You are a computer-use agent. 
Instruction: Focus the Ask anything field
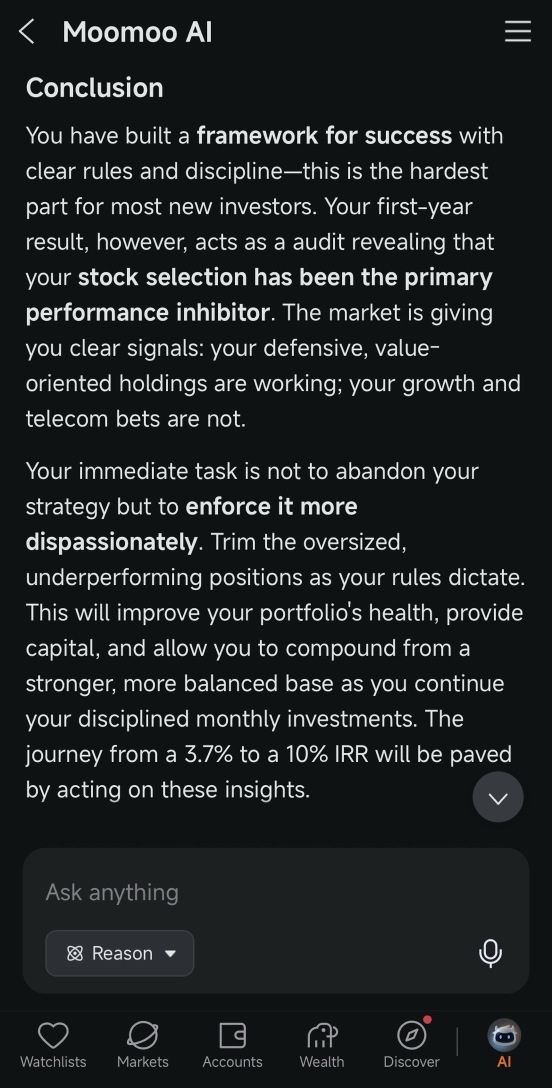(276, 892)
